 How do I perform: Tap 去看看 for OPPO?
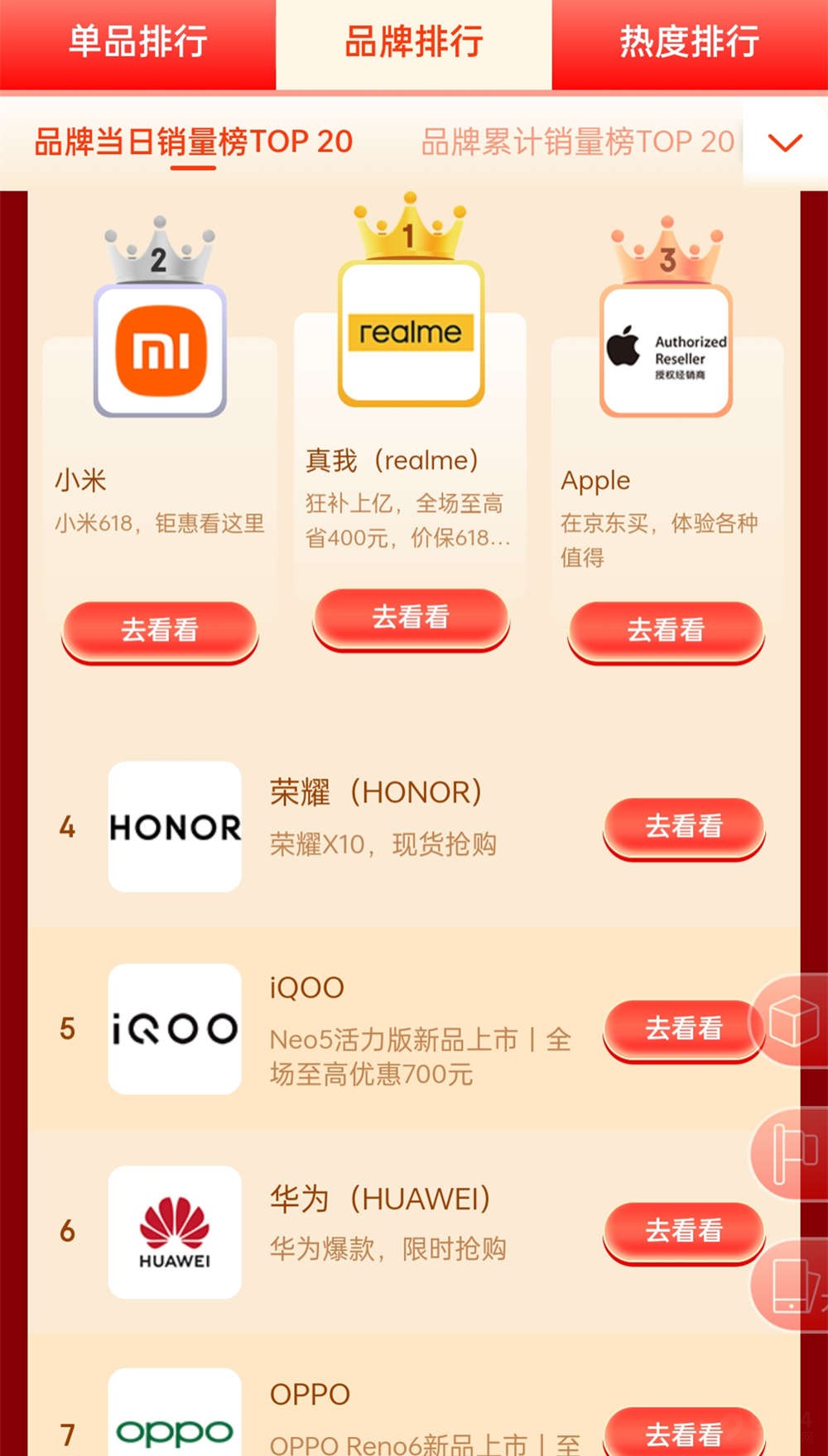(684, 1434)
